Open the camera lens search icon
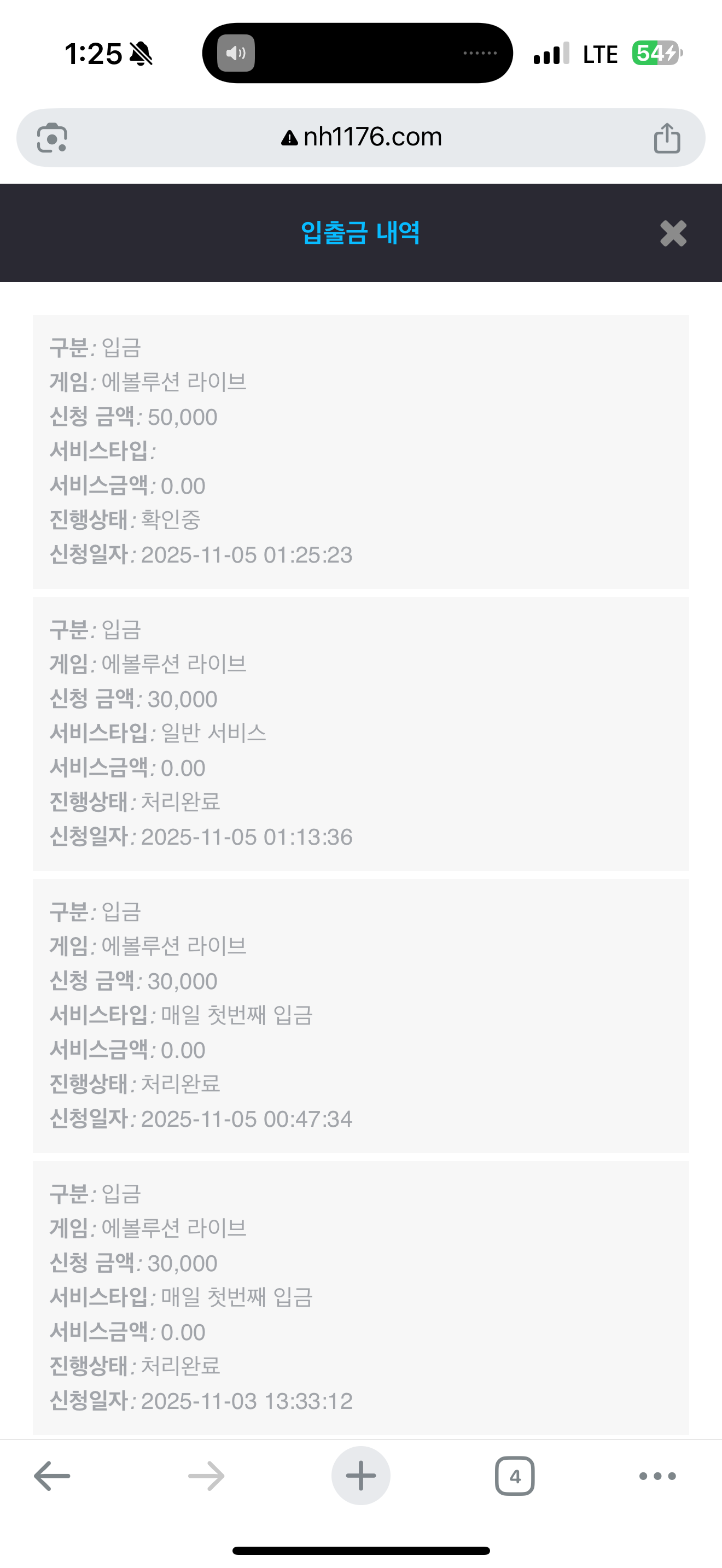Image resolution: width=722 pixels, height=1568 pixels. point(53,138)
